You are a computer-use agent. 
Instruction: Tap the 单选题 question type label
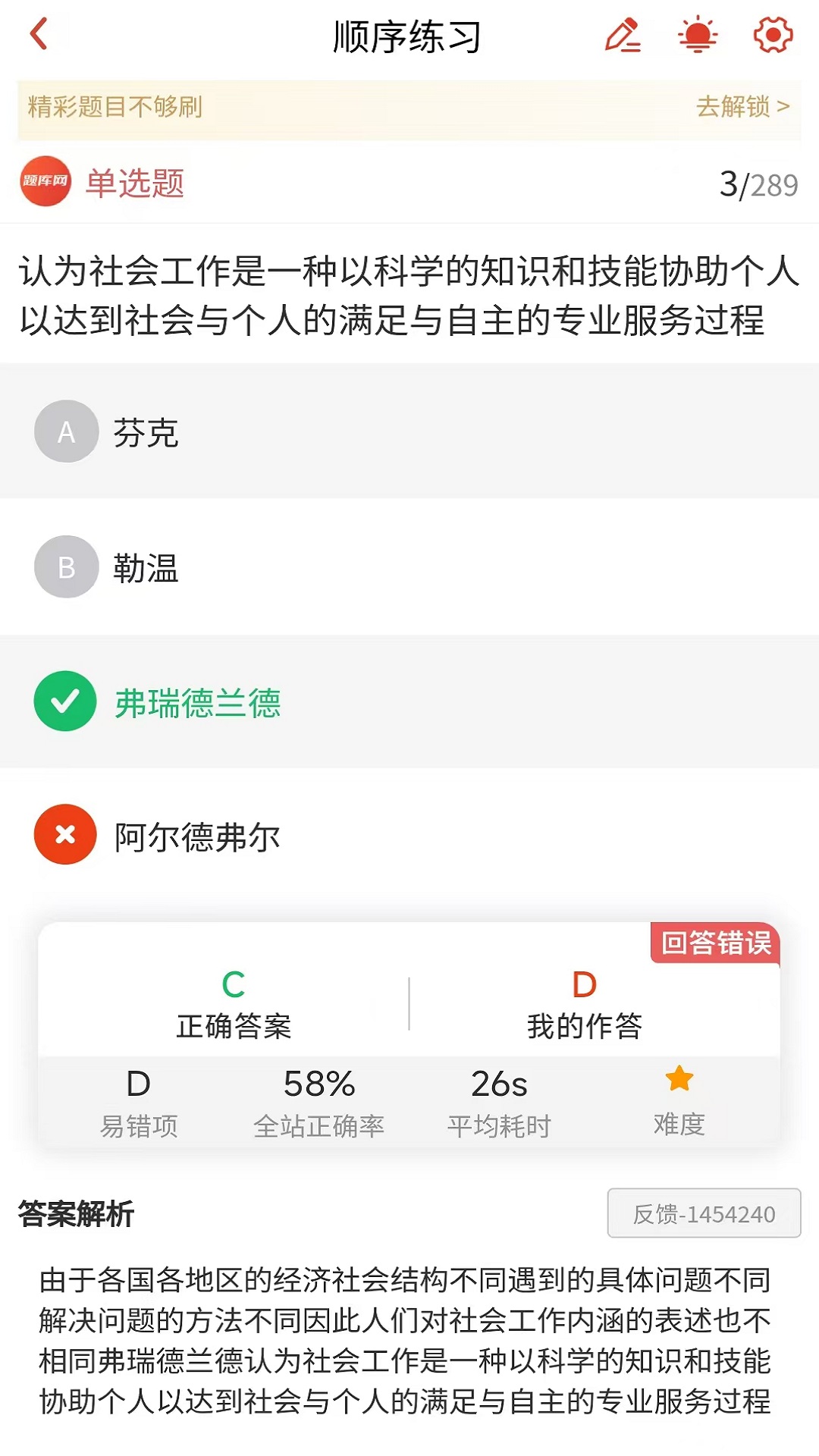(135, 182)
